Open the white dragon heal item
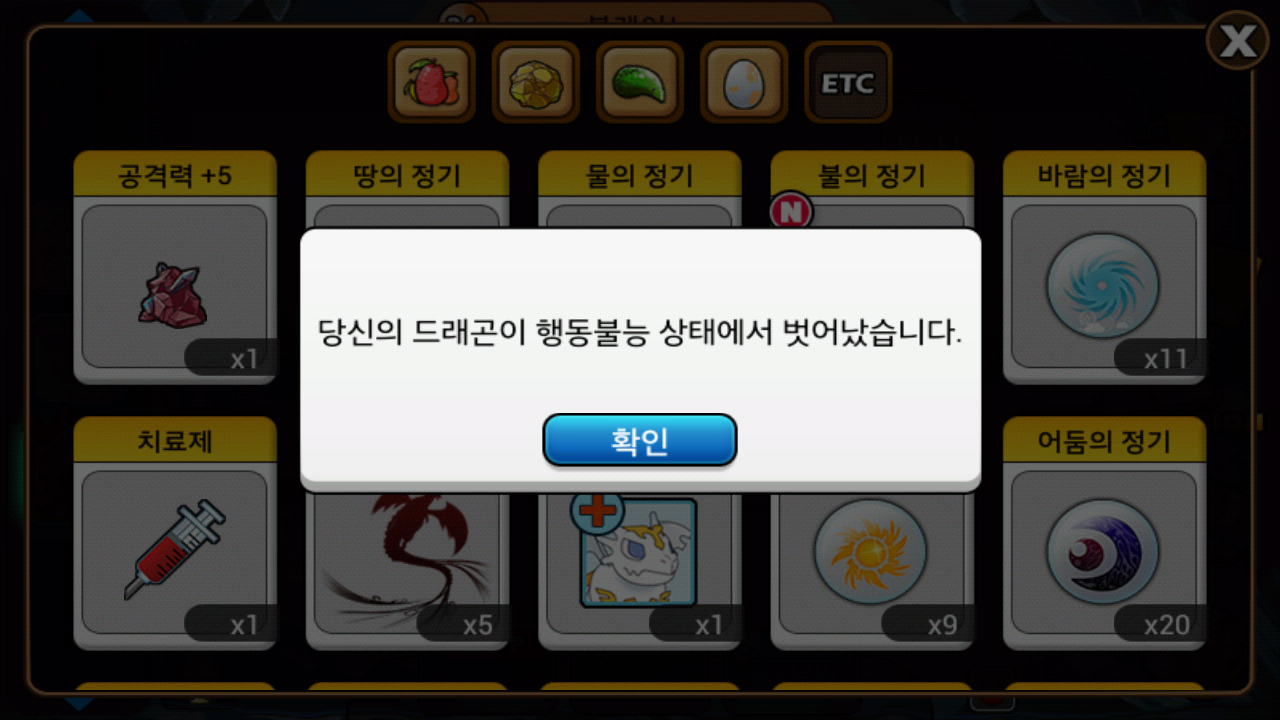This screenshot has width=1280, height=720. point(638,555)
